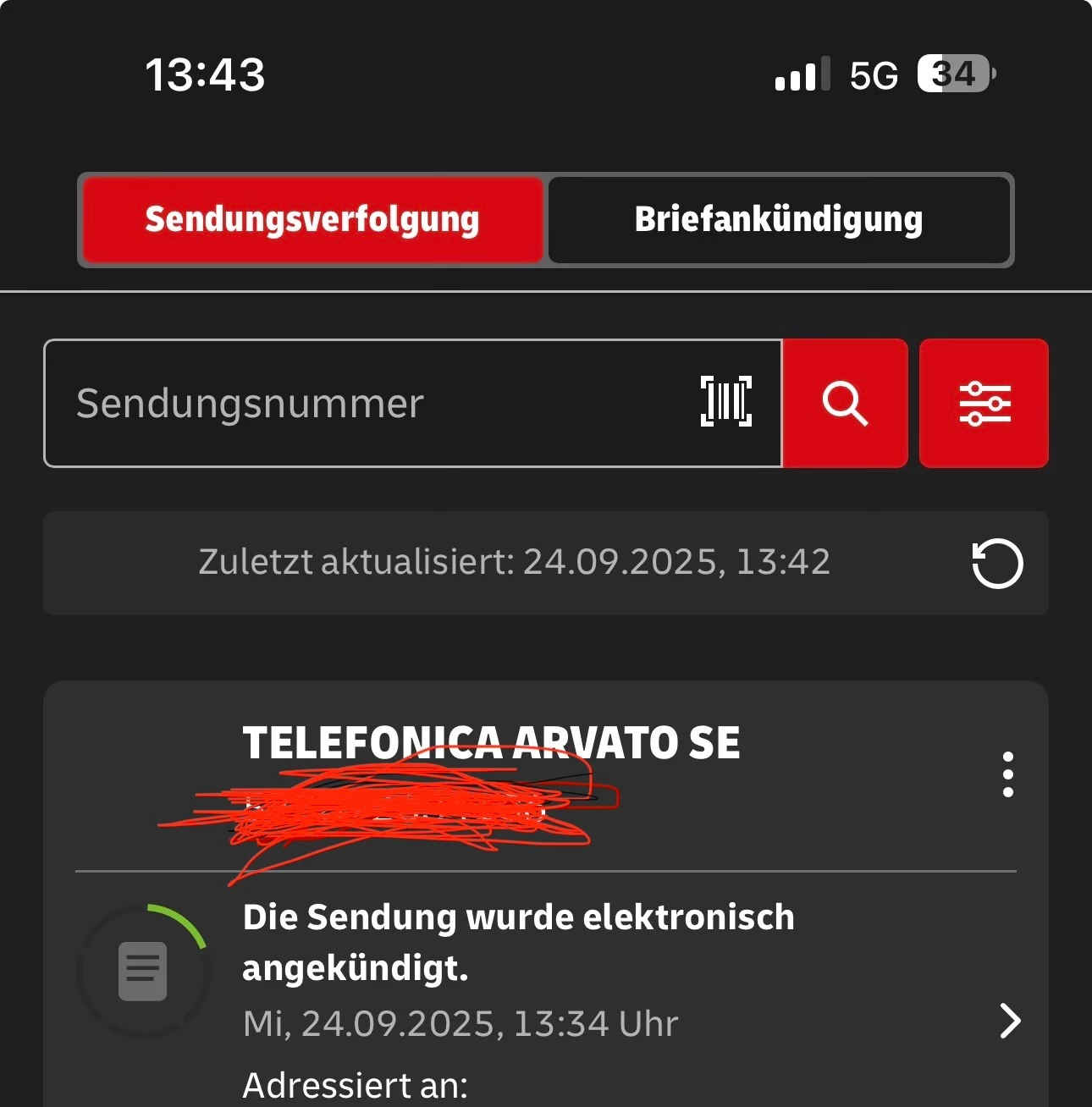
Task: Refresh the last-updated shipment list
Action: click(997, 564)
